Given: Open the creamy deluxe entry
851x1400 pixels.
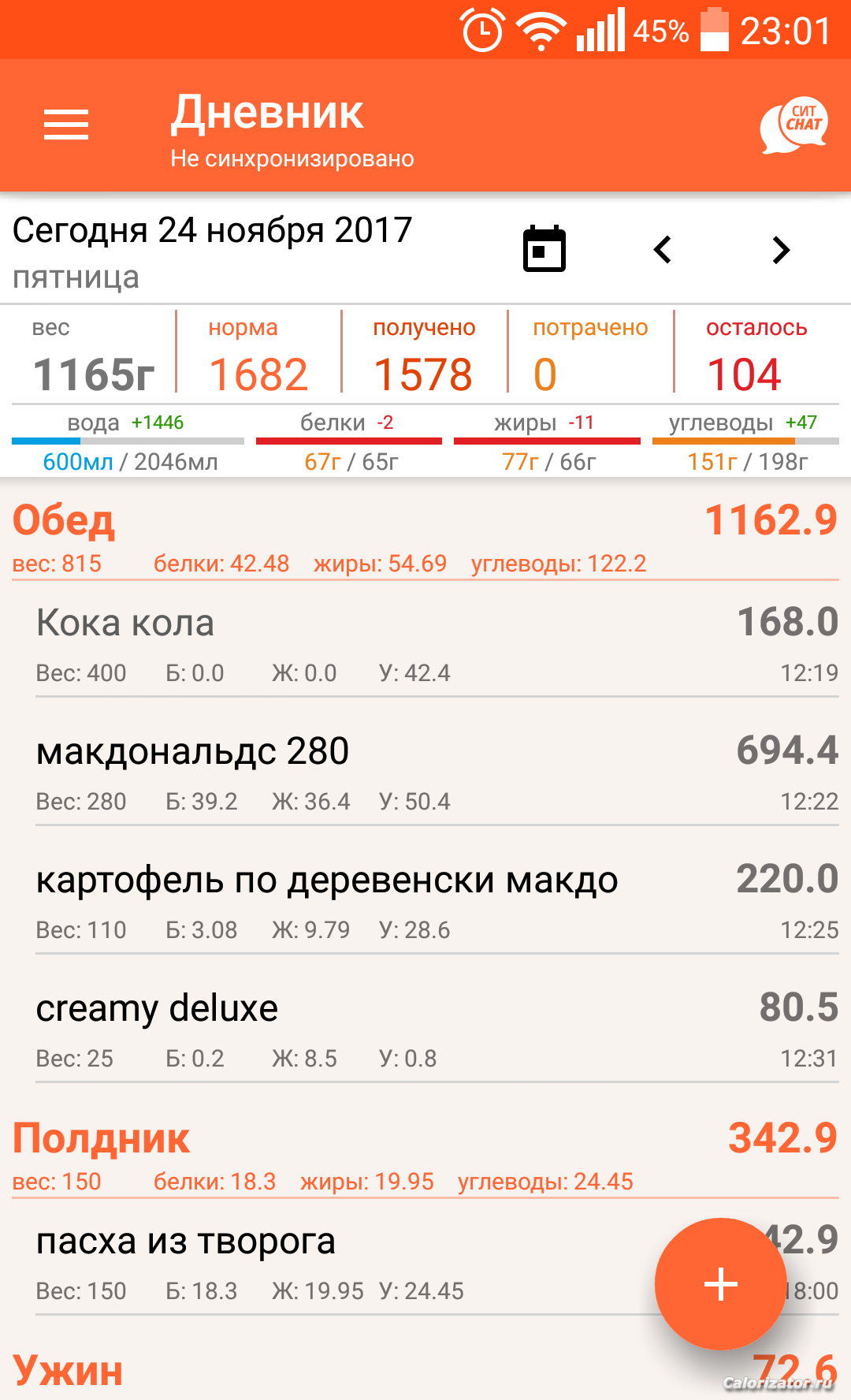Looking at the screenshot, I should click(x=437, y=1030).
